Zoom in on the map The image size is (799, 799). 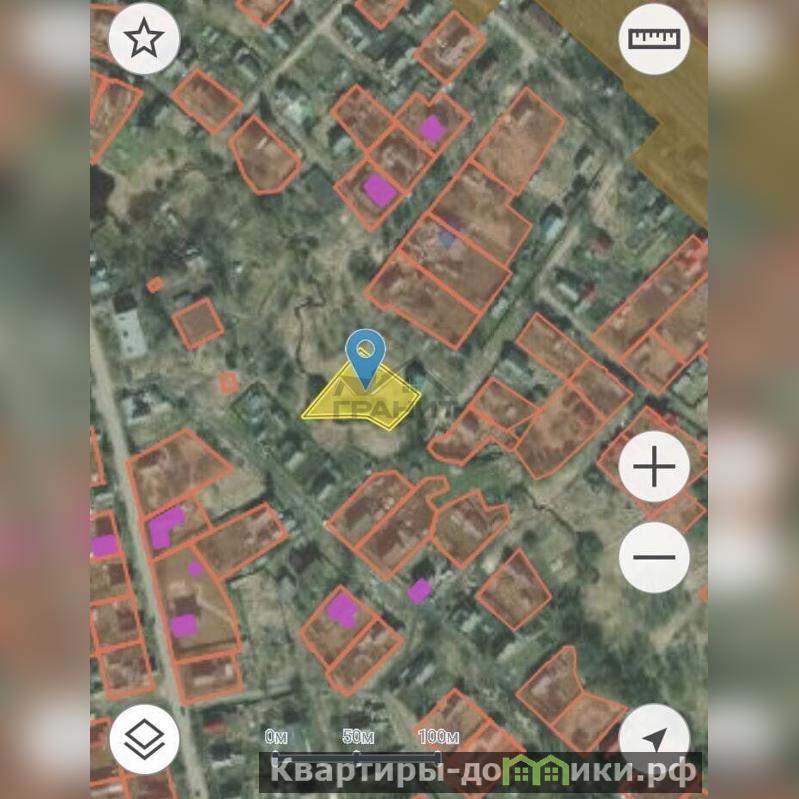[x=654, y=467]
